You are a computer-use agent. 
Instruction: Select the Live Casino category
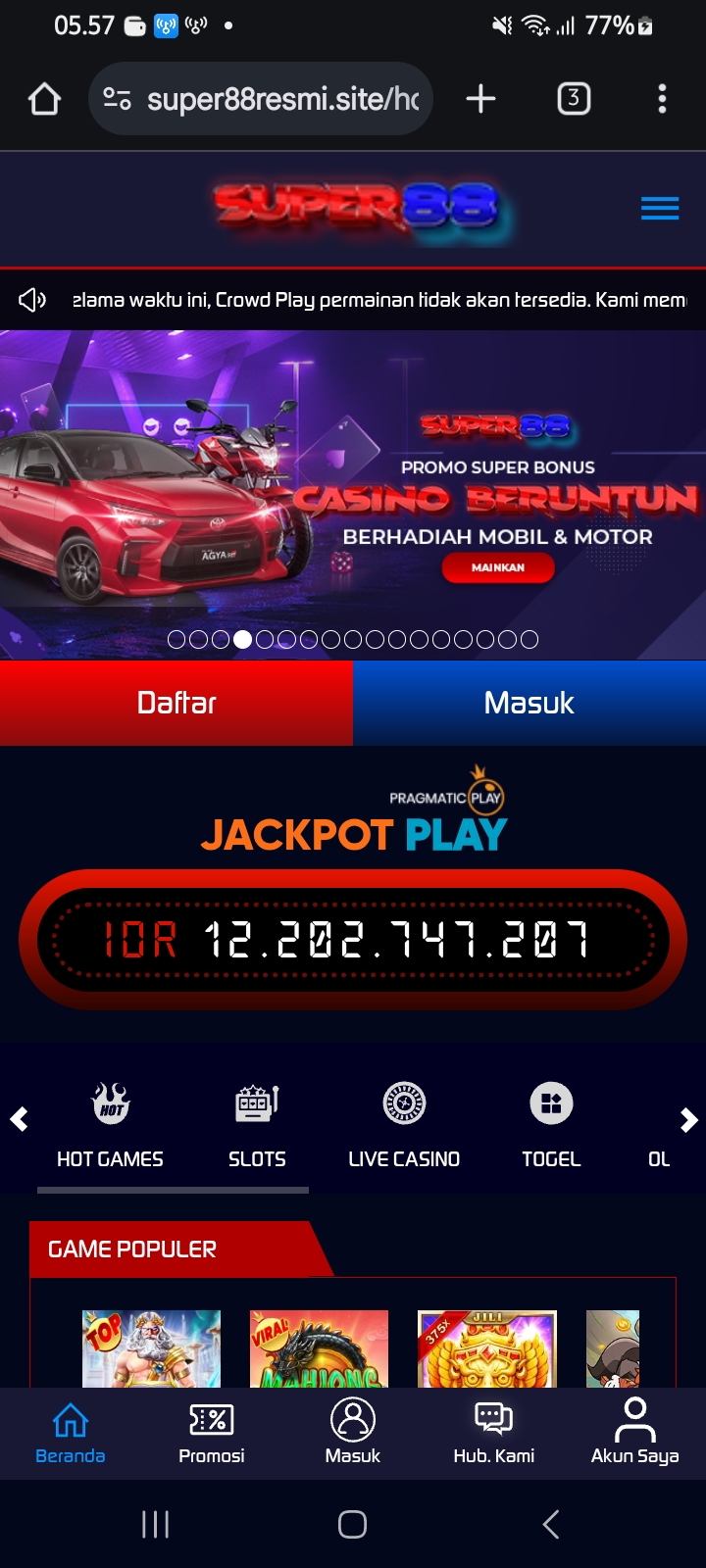404,1125
